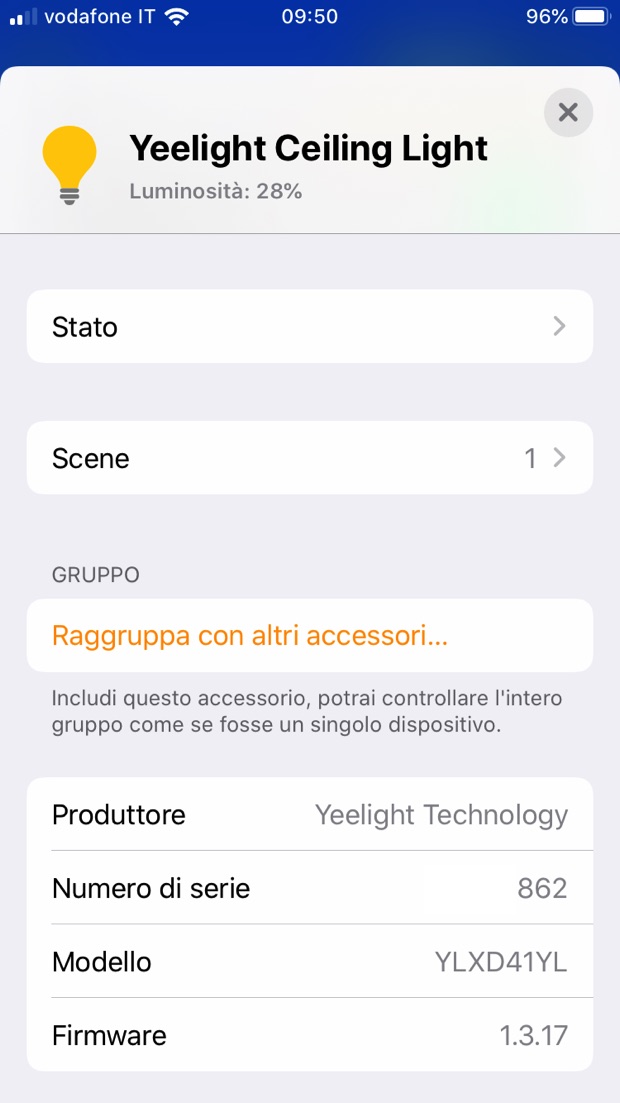Tap Raggruppa con altri accessori
620x1103 pixels.
click(250, 636)
